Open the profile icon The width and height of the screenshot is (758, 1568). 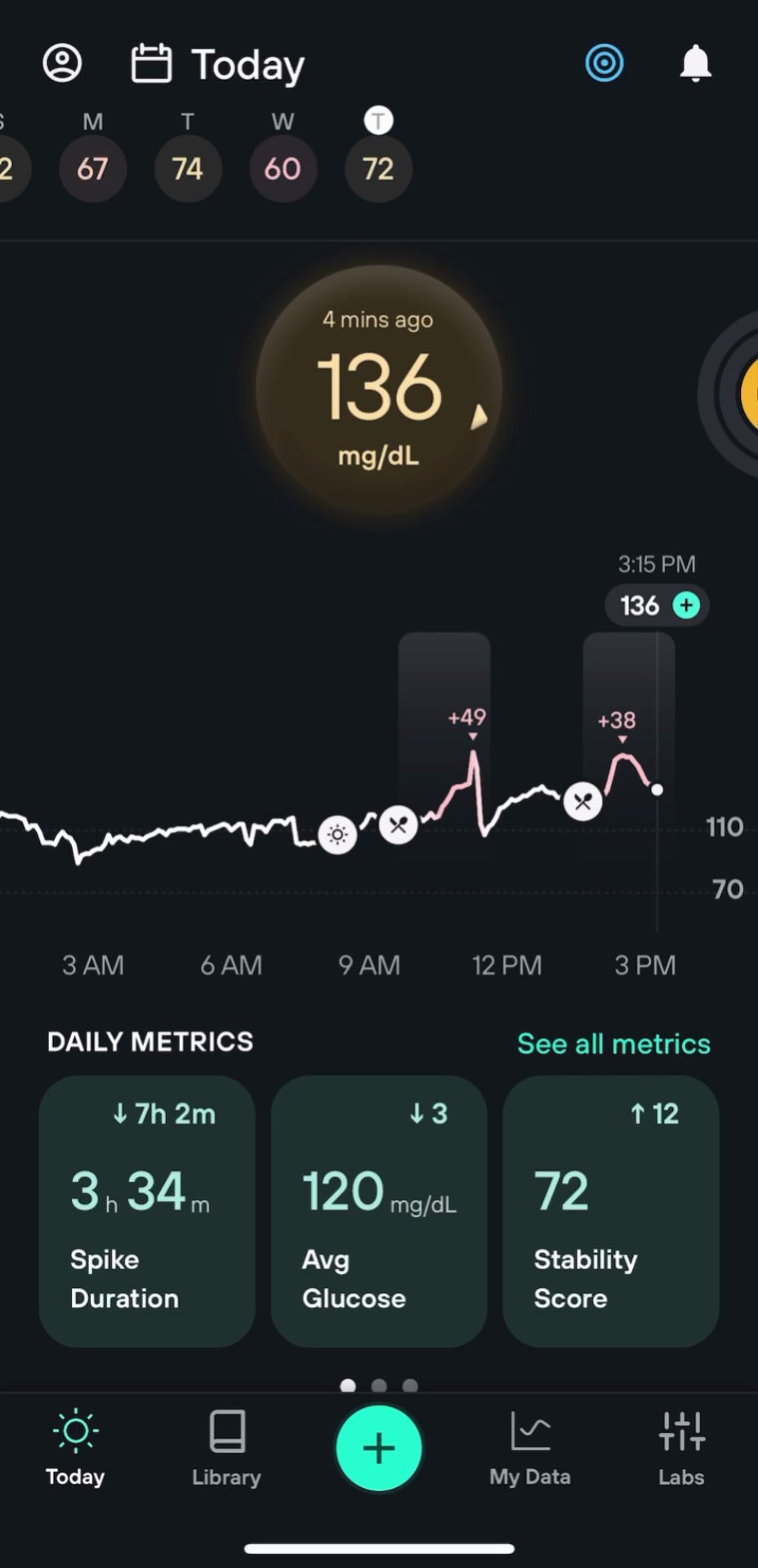coord(62,63)
